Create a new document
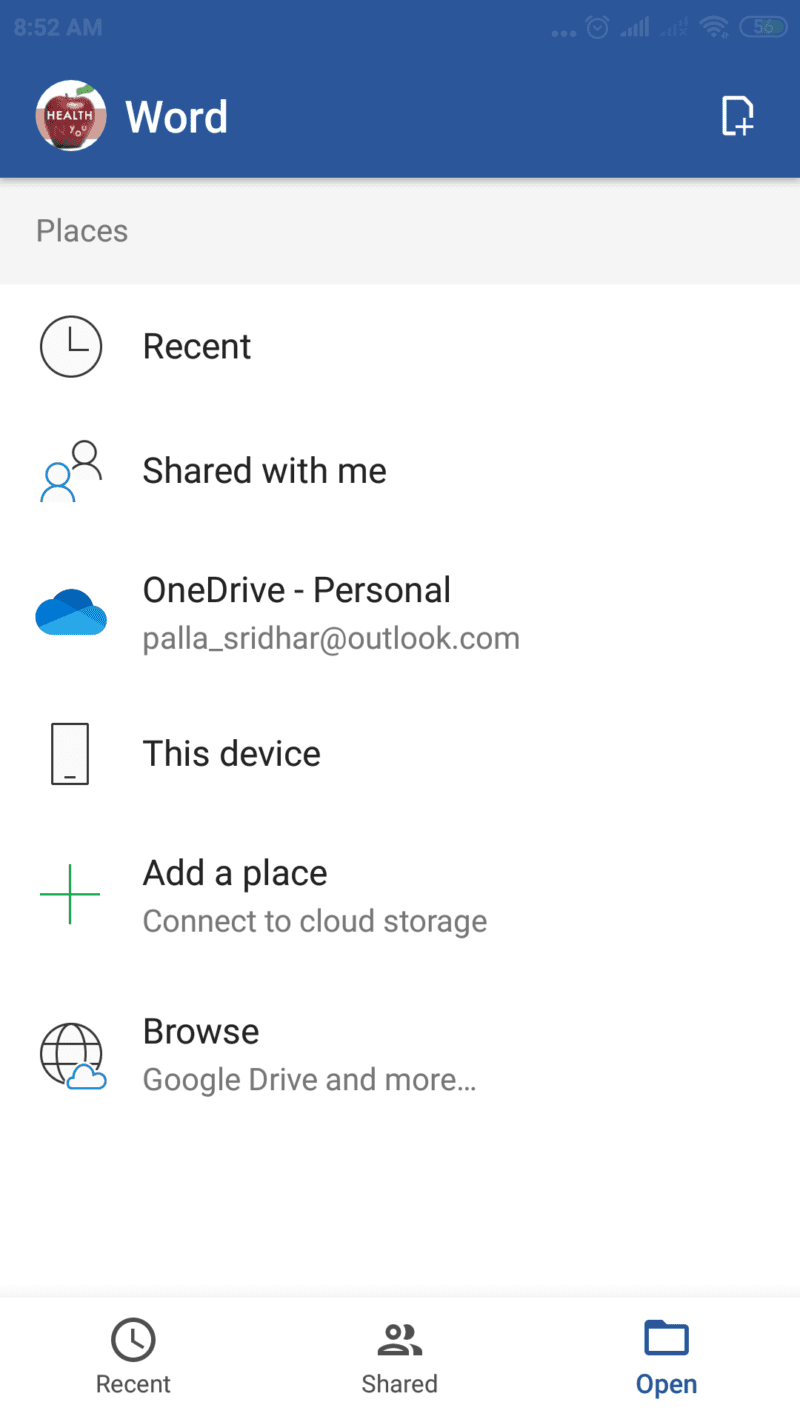The image size is (800, 1422). 737,116
